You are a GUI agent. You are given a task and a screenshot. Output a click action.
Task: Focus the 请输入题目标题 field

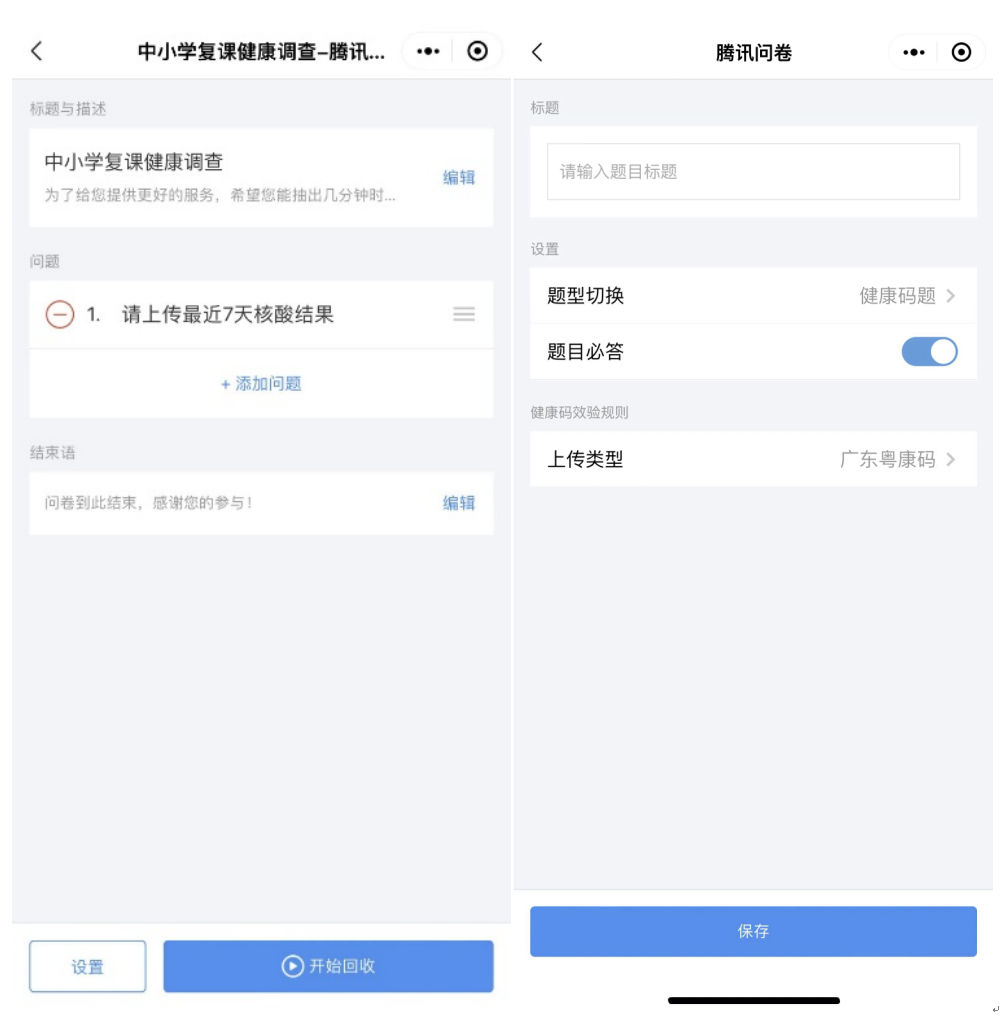pos(753,172)
